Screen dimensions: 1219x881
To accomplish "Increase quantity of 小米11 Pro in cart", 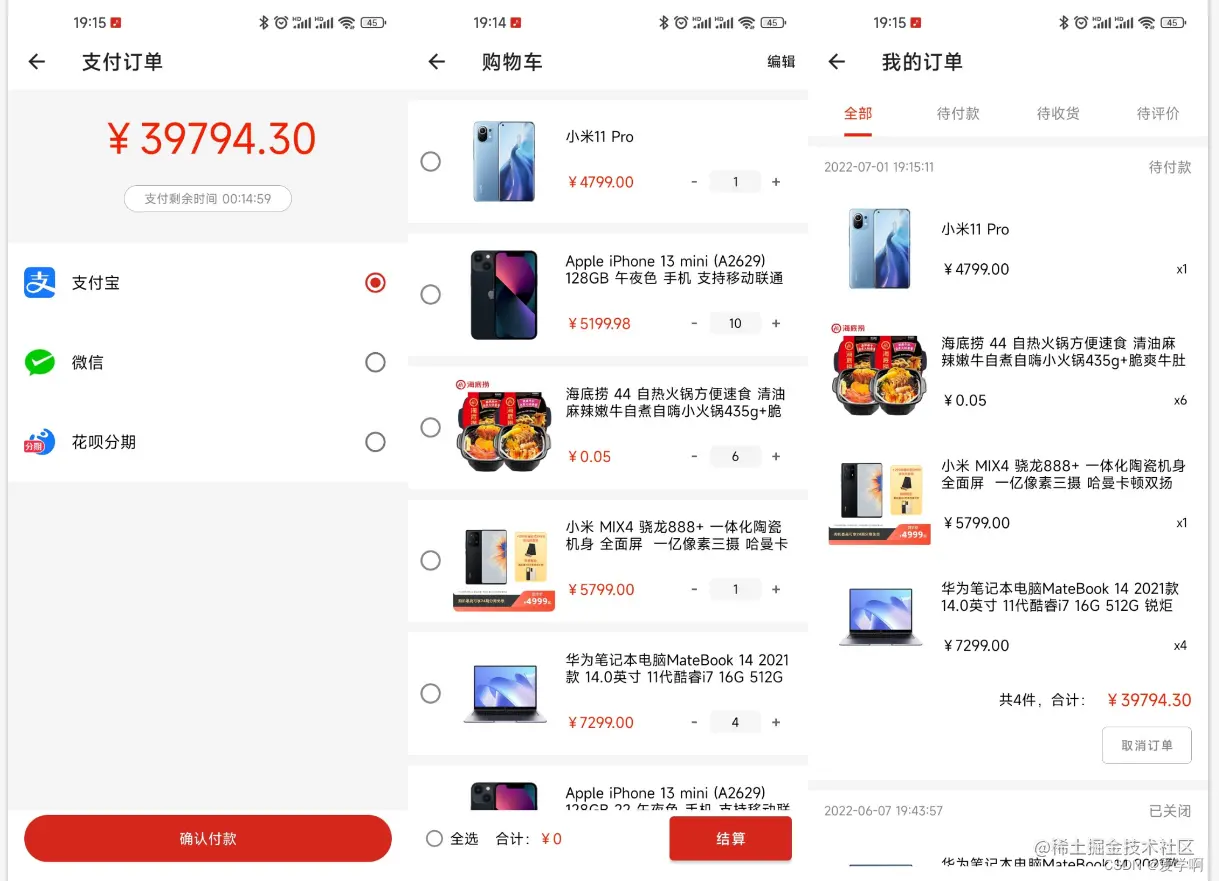I will click(x=776, y=182).
